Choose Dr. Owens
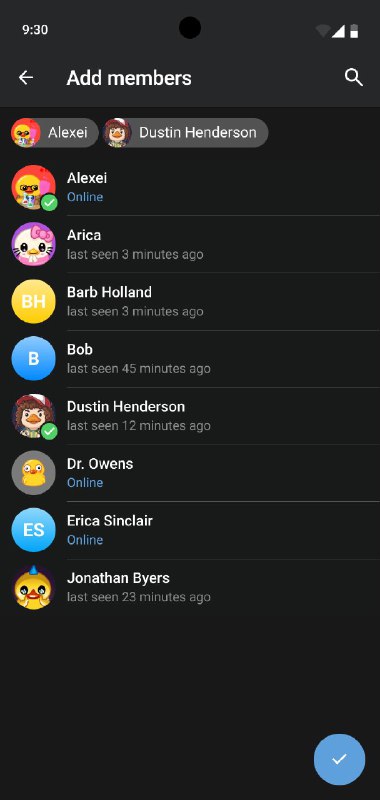 (190, 472)
